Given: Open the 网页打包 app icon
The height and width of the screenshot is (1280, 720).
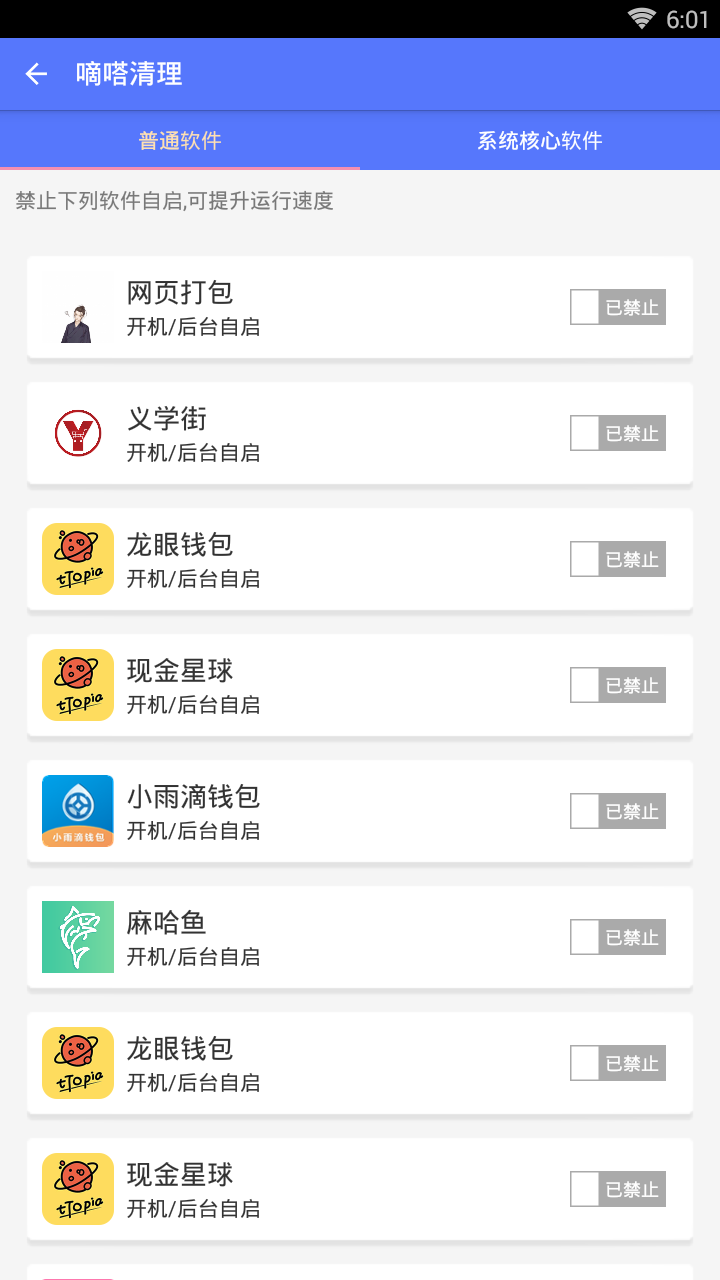Looking at the screenshot, I should click(77, 307).
